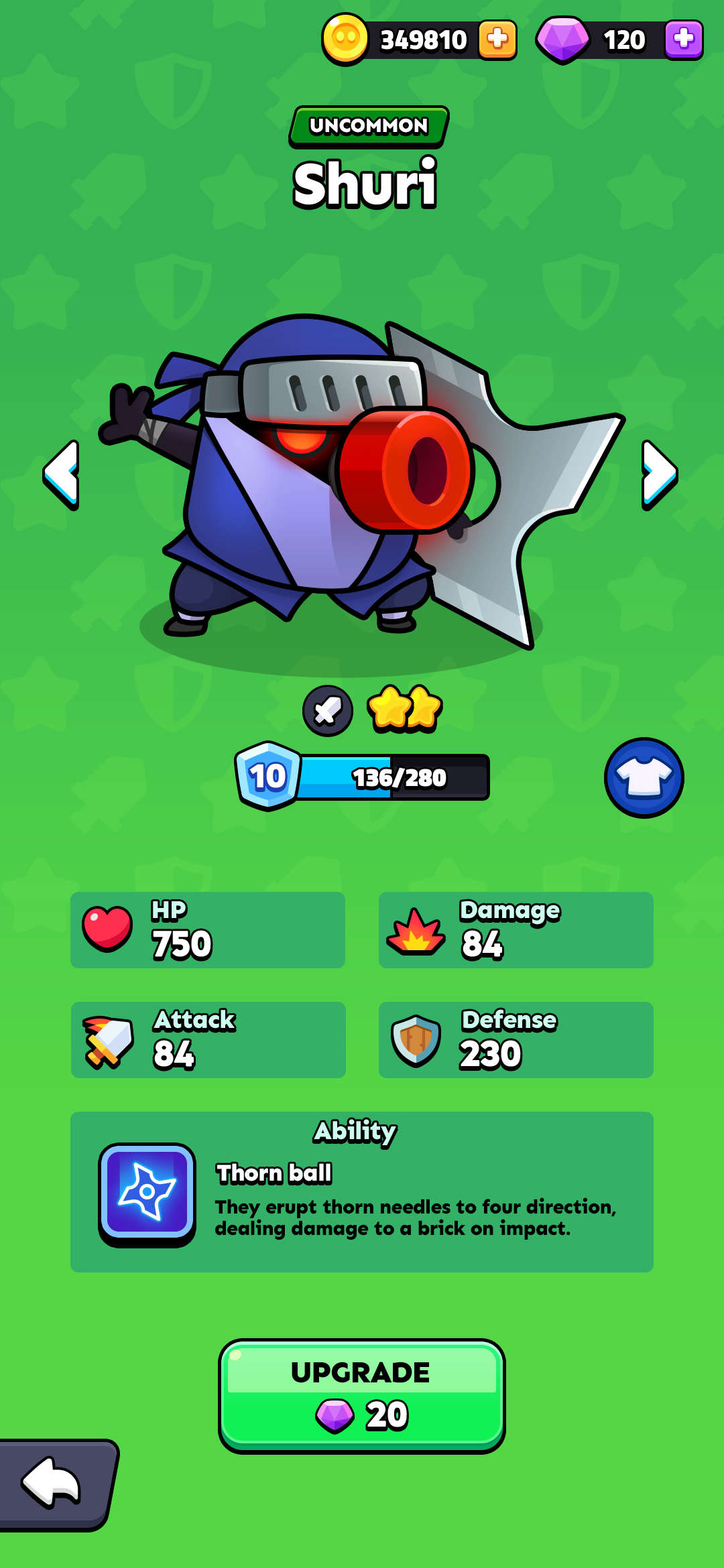Image resolution: width=724 pixels, height=1568 pixels.
Task: Tap the purple plus to buy gems
Action: 684,40
